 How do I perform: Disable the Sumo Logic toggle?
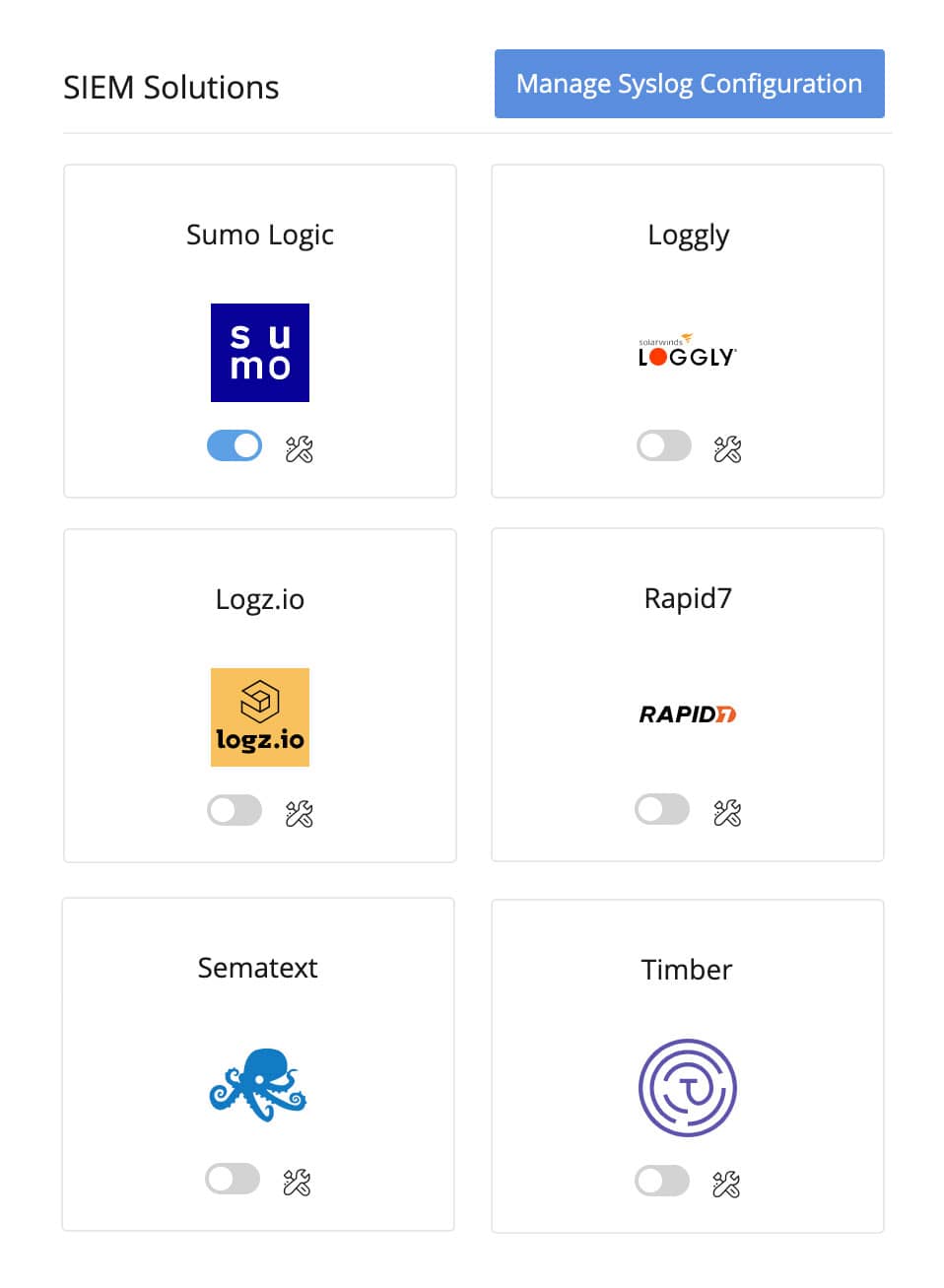tap(235, 446)
